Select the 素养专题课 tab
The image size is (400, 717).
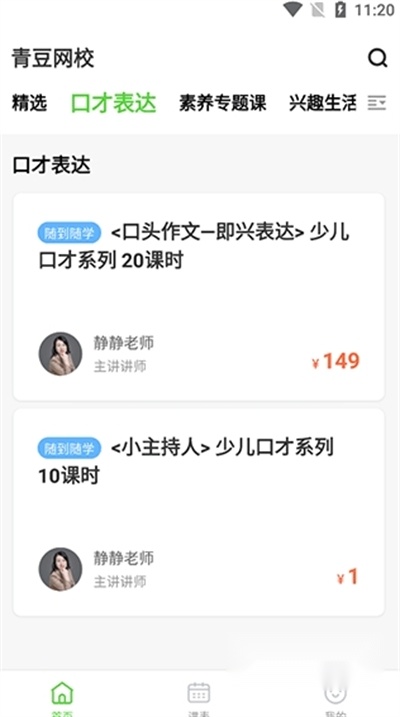223,103
